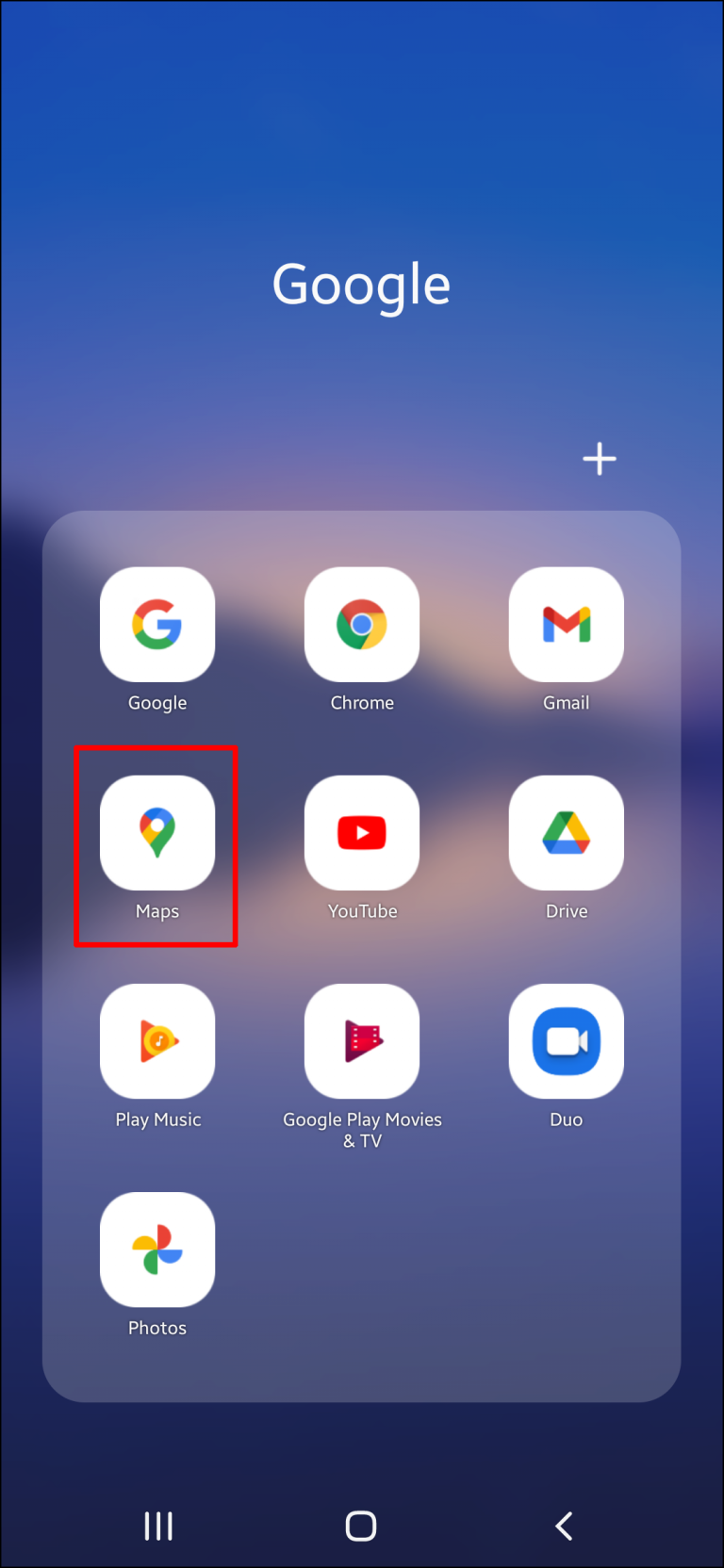Start a Duo video call app
724x1568 pixels.
pos(566,1041)
